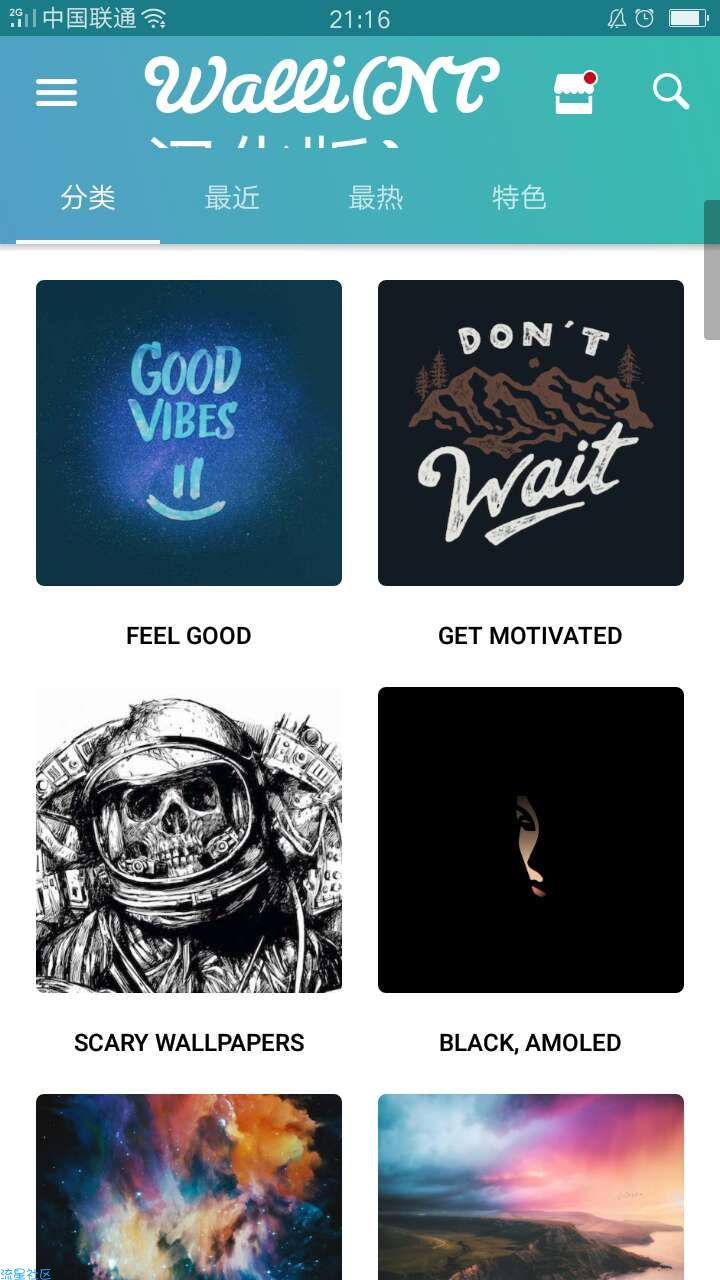Switch to the 最近 tab
Image resolution: width=720 pixels, height=1280 pixels.
(232, 198)
